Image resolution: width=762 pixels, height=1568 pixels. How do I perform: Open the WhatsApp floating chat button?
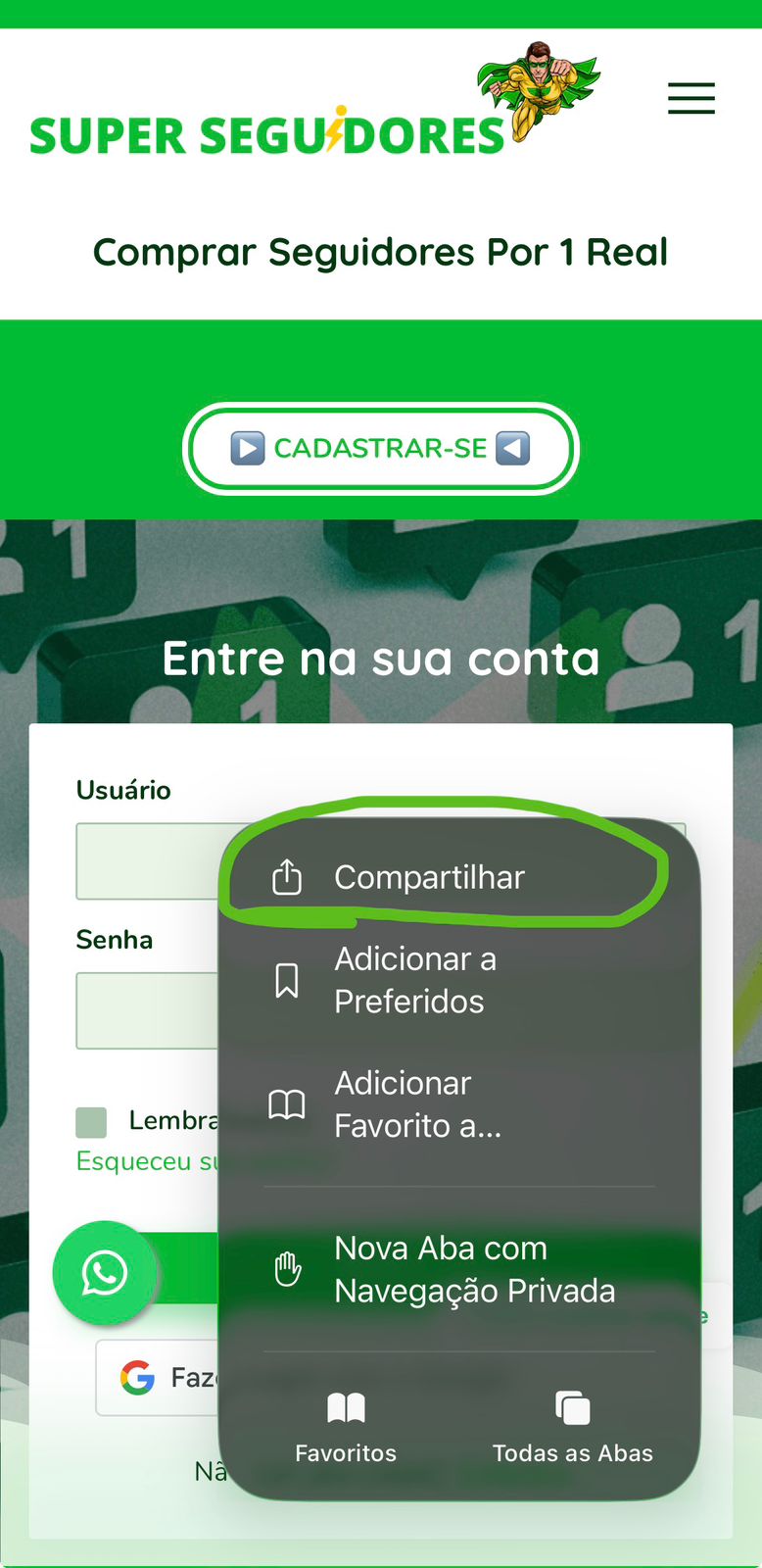pyautogui.click(x=104, y=1272)
